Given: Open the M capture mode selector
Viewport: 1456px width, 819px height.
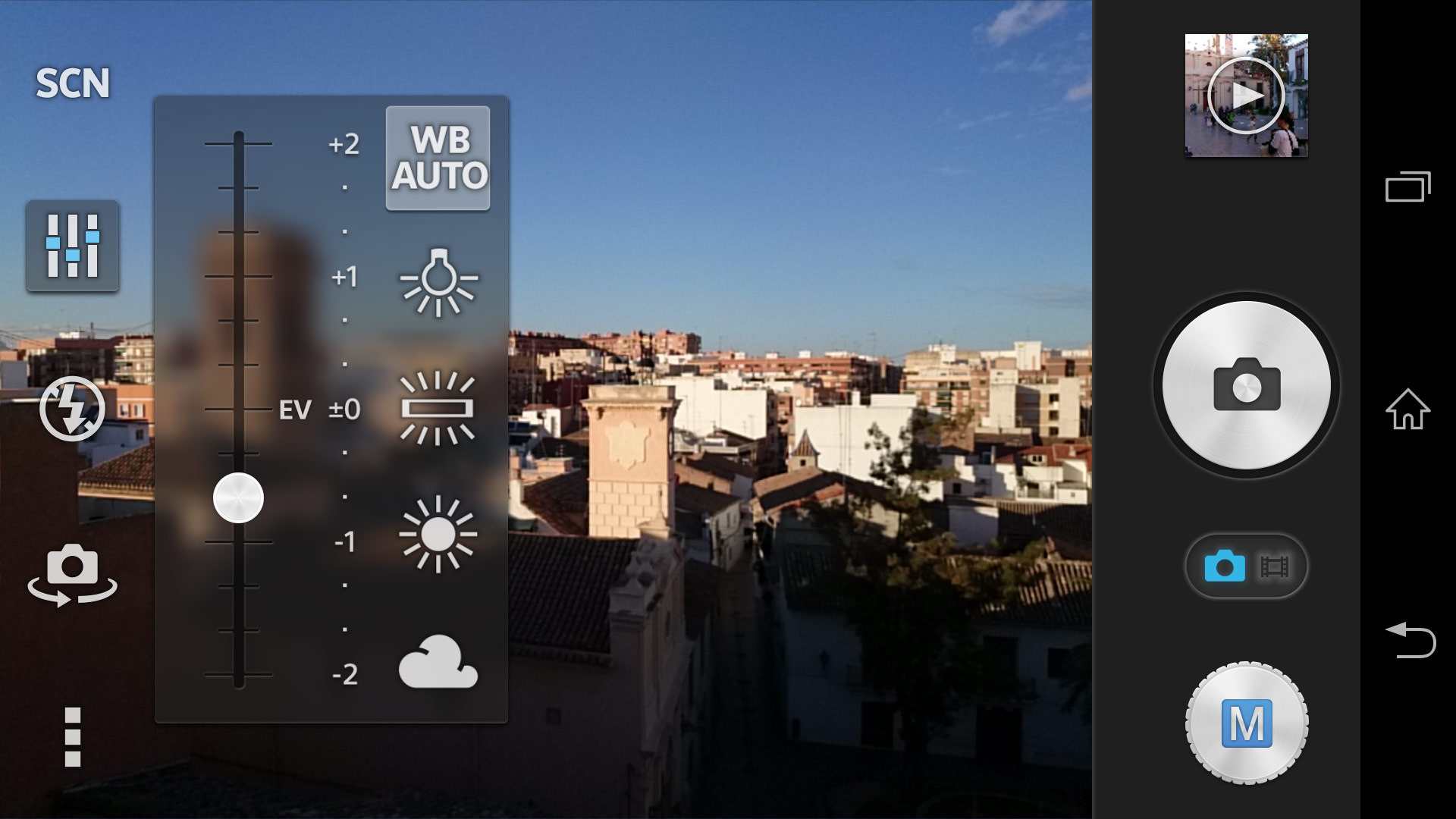Looking at the screenshot, I should coord(1246,723).
